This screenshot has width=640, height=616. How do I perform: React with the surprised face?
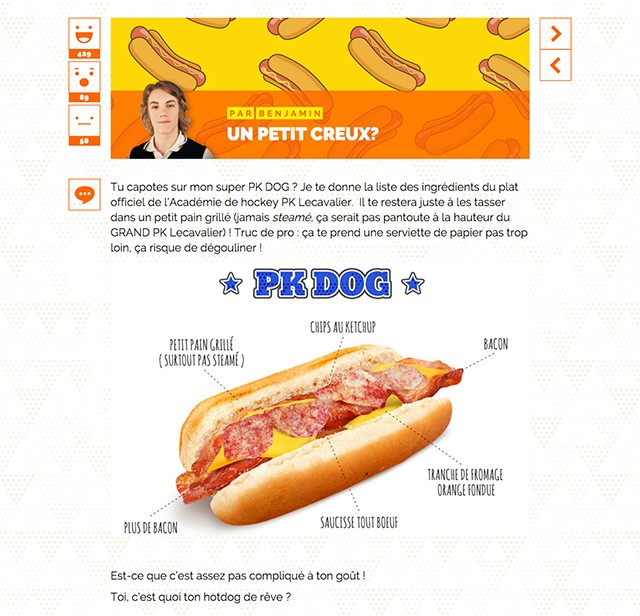click(x=83, y=77)
